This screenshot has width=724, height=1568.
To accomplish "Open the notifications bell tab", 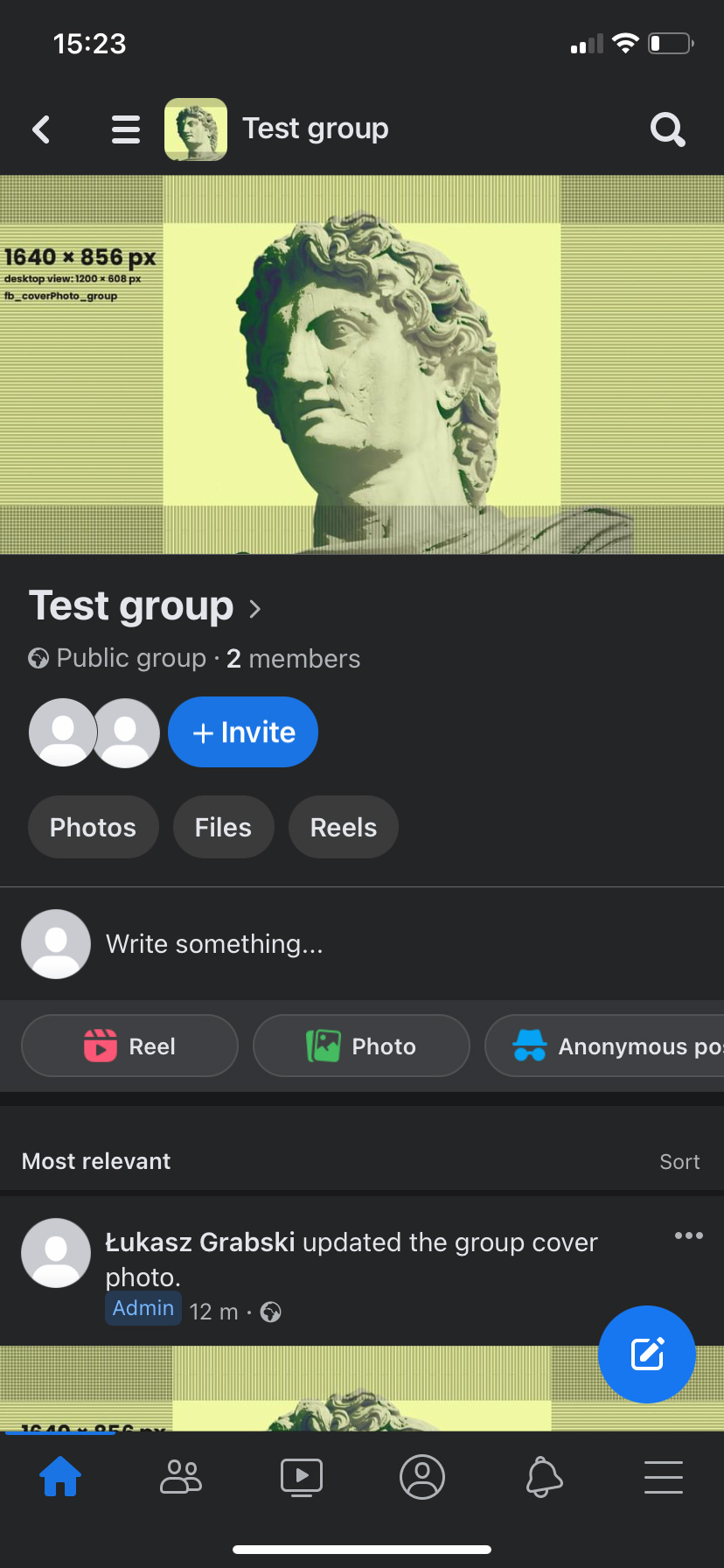I will click(x=543, y=1477).
